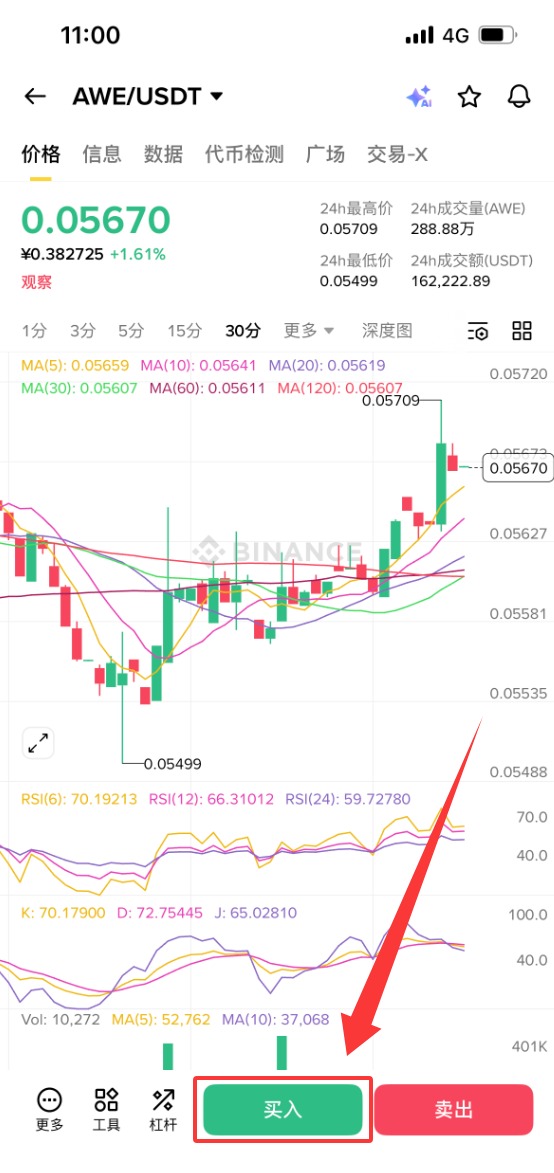Show the 深度图 depth chart

(387, 331)
